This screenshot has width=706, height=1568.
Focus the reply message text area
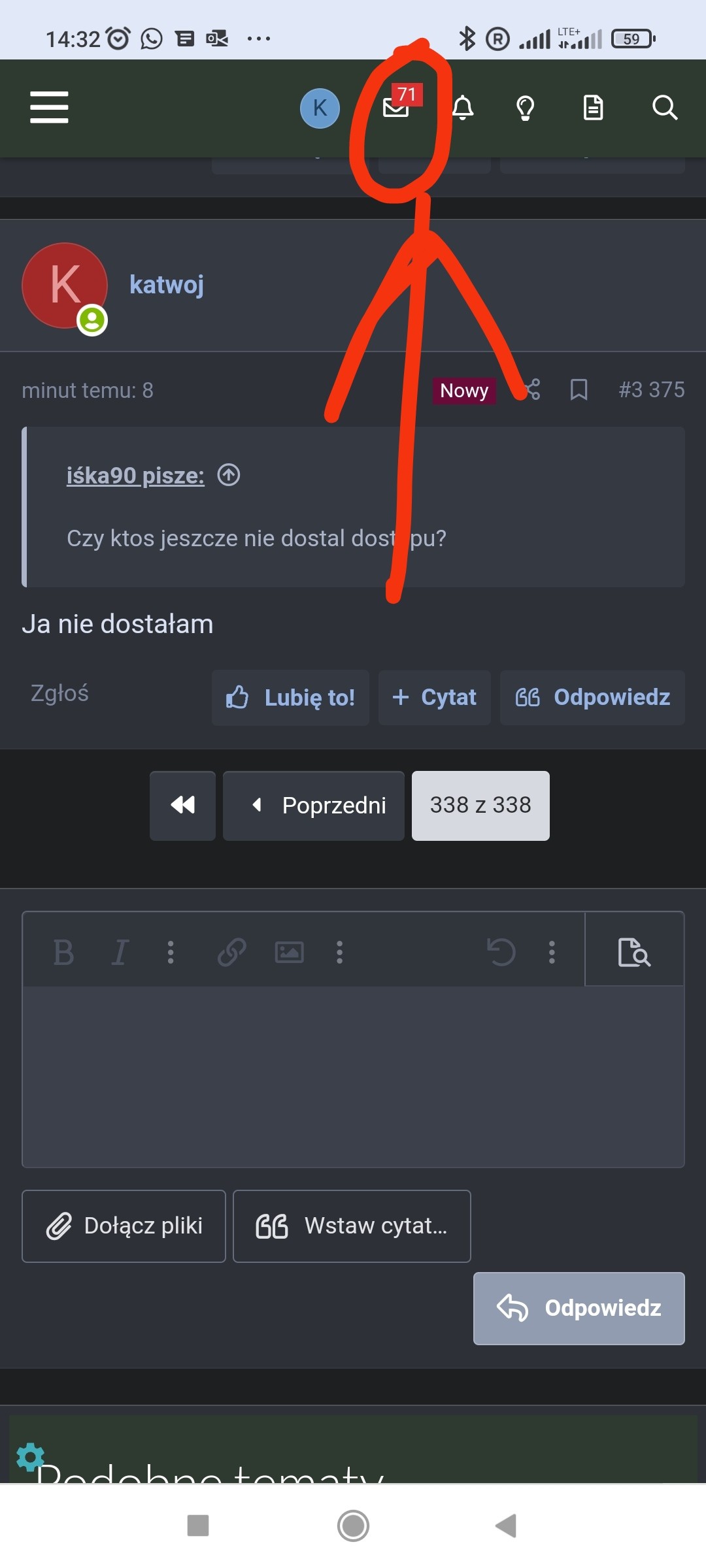coord(353,1075)
